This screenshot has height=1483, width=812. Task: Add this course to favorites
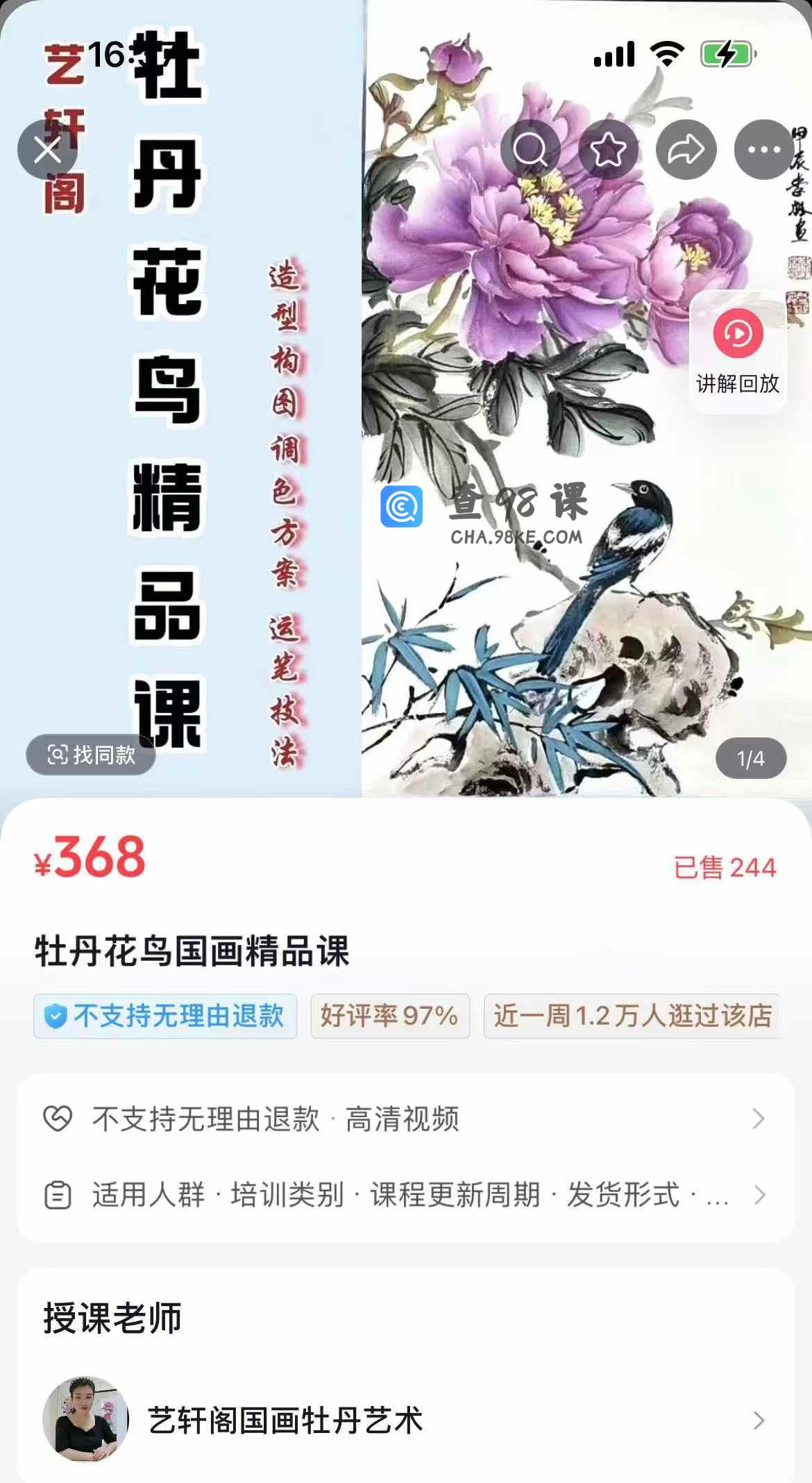[x=608, y=149]
